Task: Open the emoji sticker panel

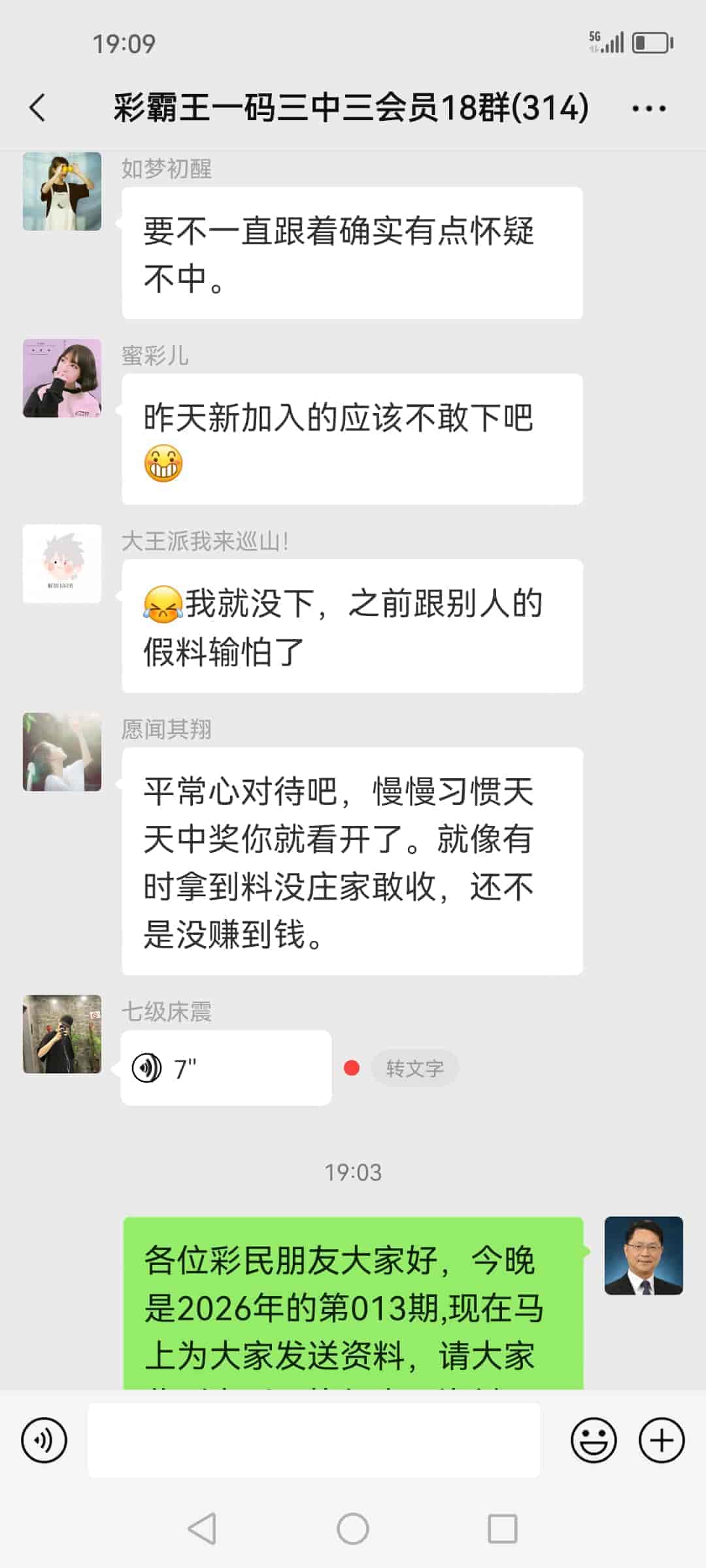Action: [594, 1440]
